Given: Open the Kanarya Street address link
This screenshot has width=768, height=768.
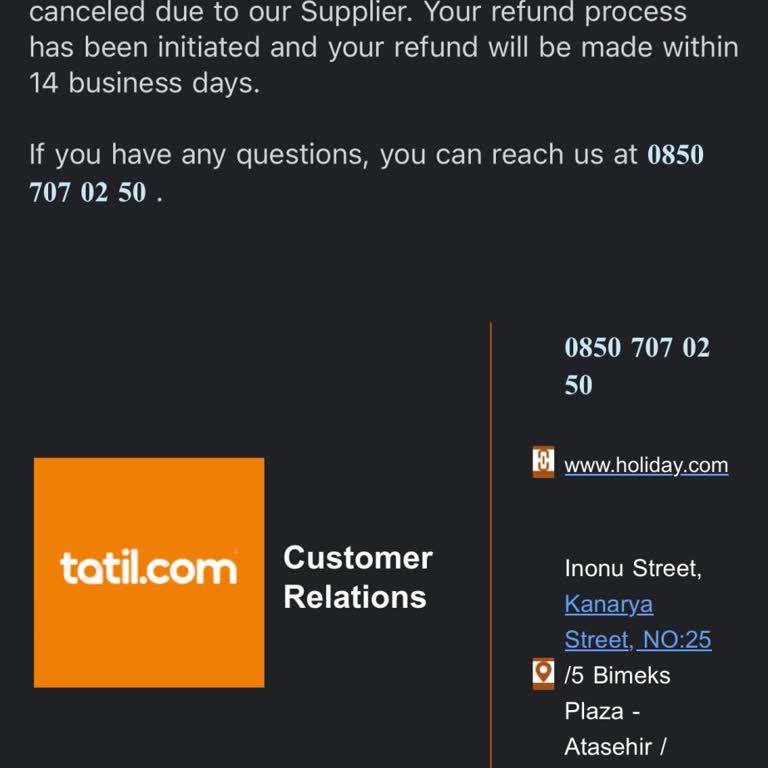Looking at the screenshot, I should pyautogui.click(x=608, y=605).
